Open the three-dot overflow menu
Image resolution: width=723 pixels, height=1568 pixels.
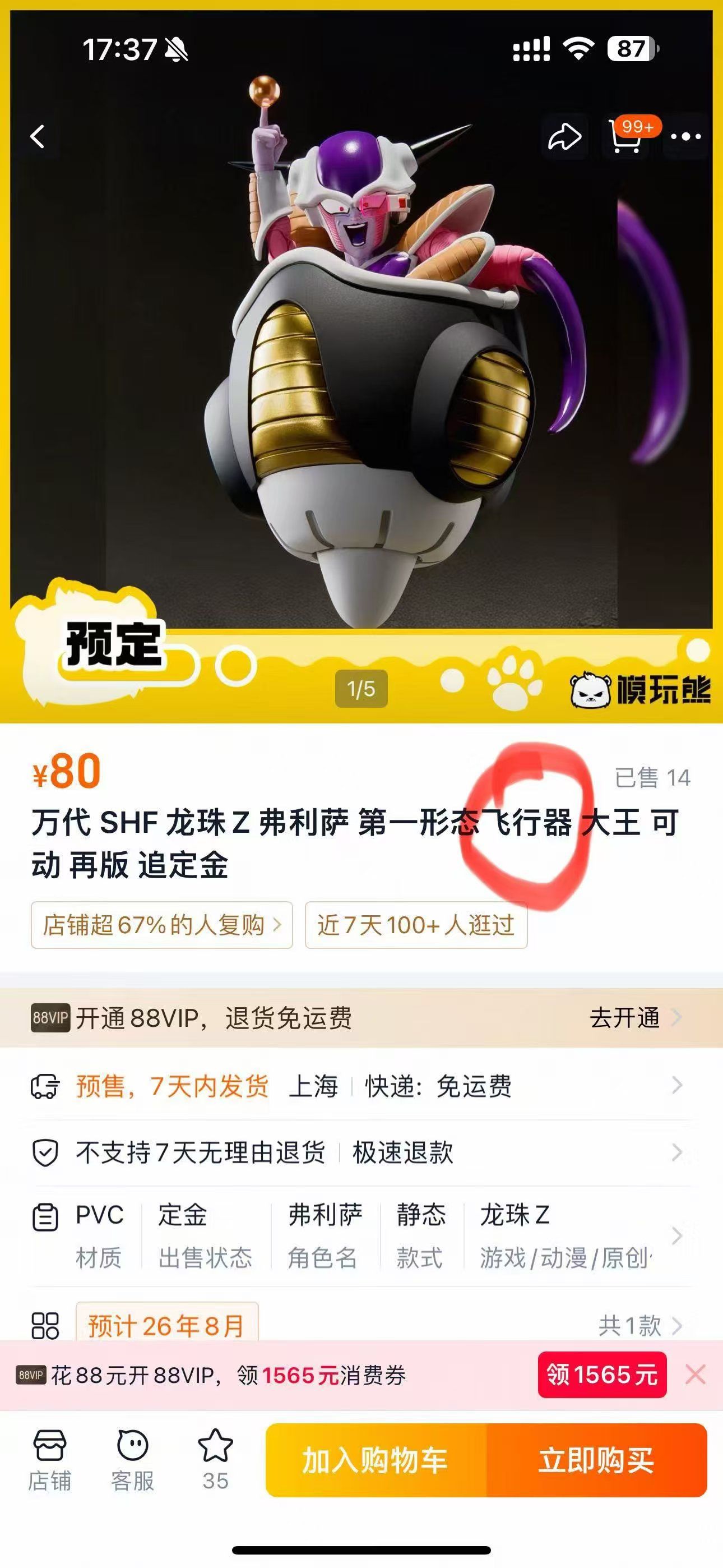[686, 136]
